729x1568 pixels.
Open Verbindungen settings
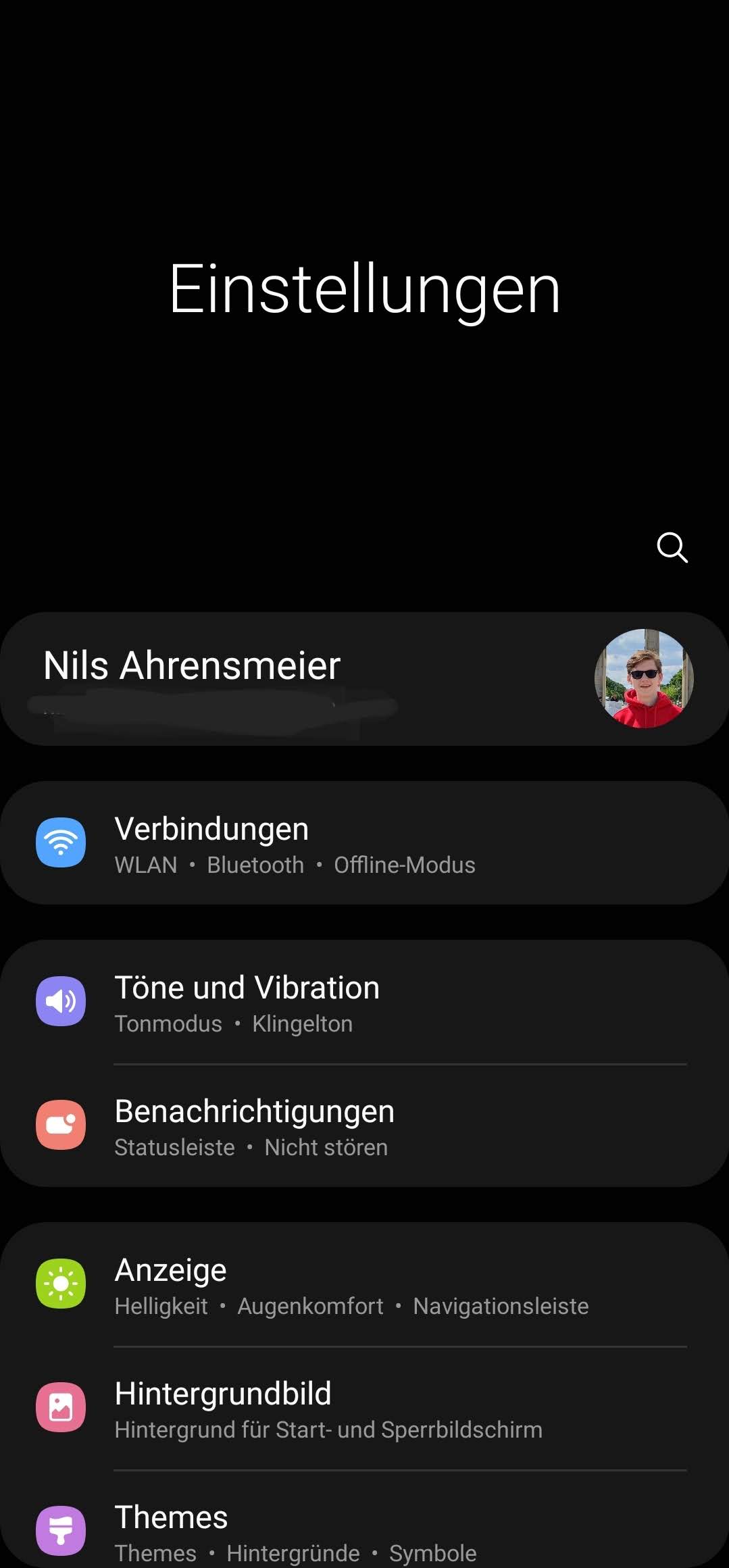364,843
